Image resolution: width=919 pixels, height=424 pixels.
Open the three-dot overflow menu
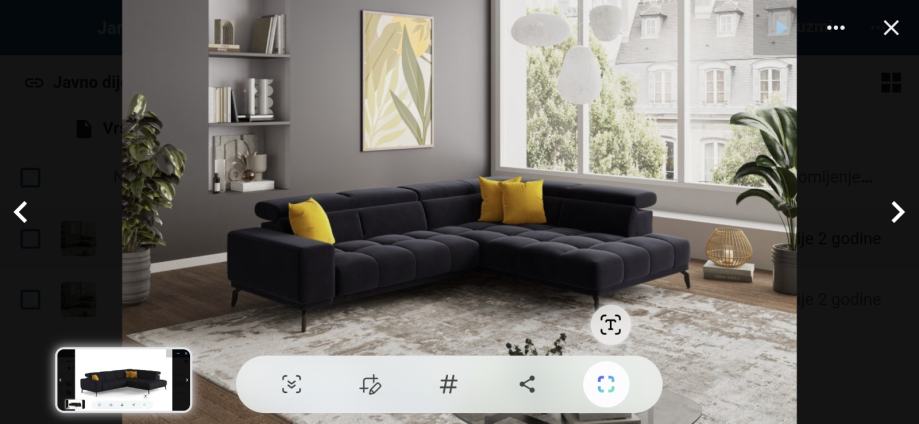tap(836, 28)
